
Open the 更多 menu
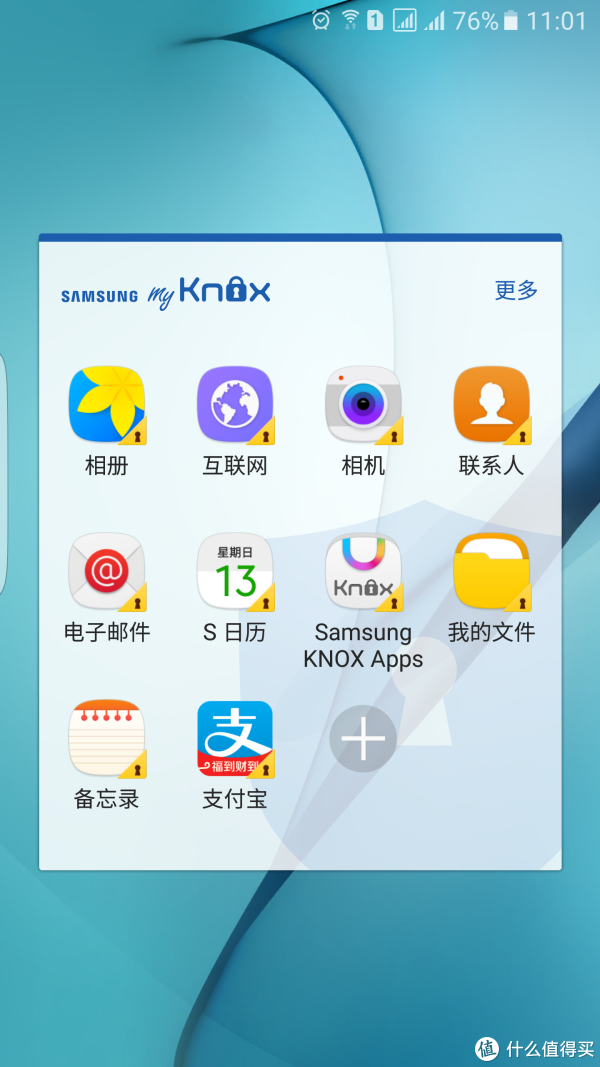click(516, 291)
